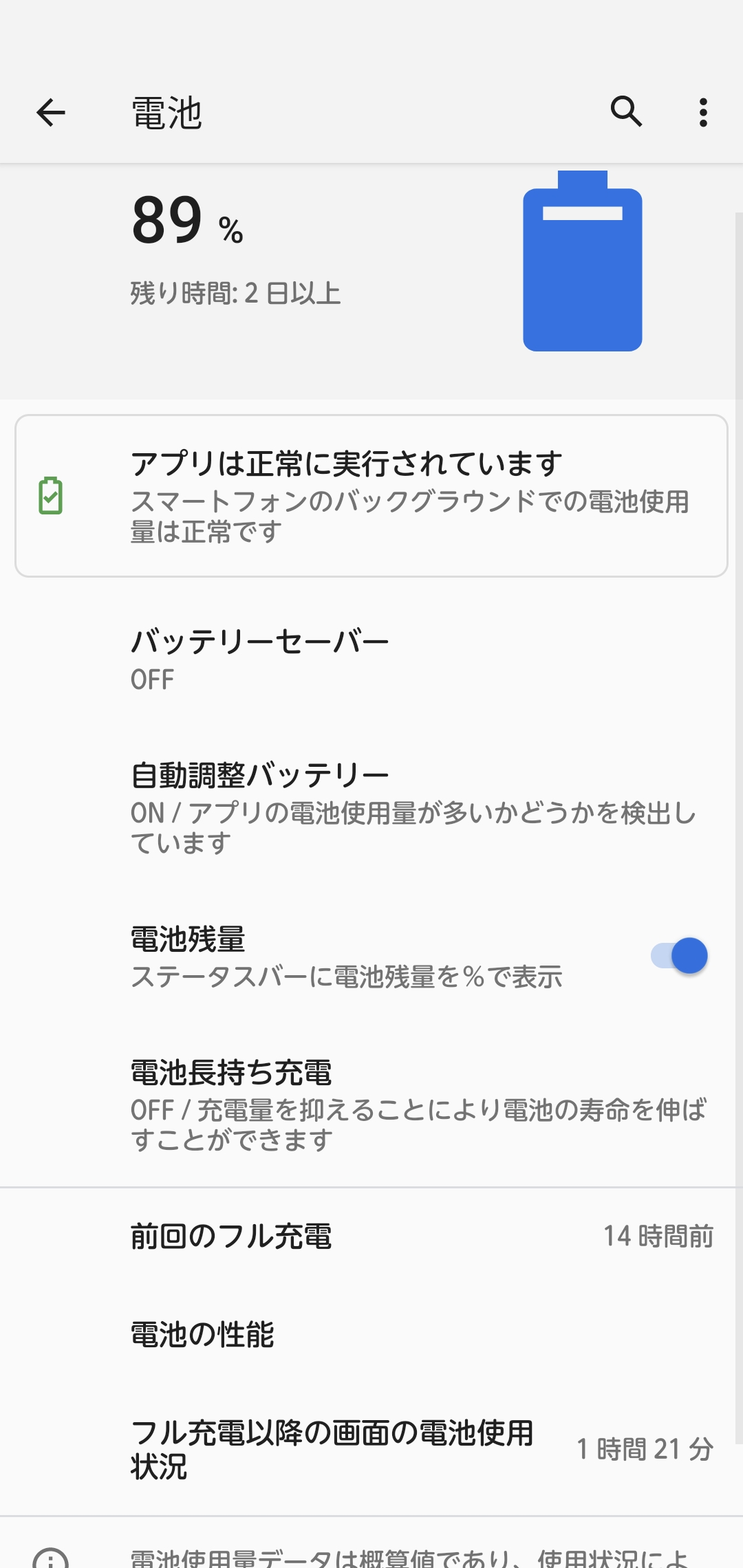This screenshot has width=743, height=1568.
Task: Toggle the 電池残量 percentage switch
Action: (x=679, y=956)
